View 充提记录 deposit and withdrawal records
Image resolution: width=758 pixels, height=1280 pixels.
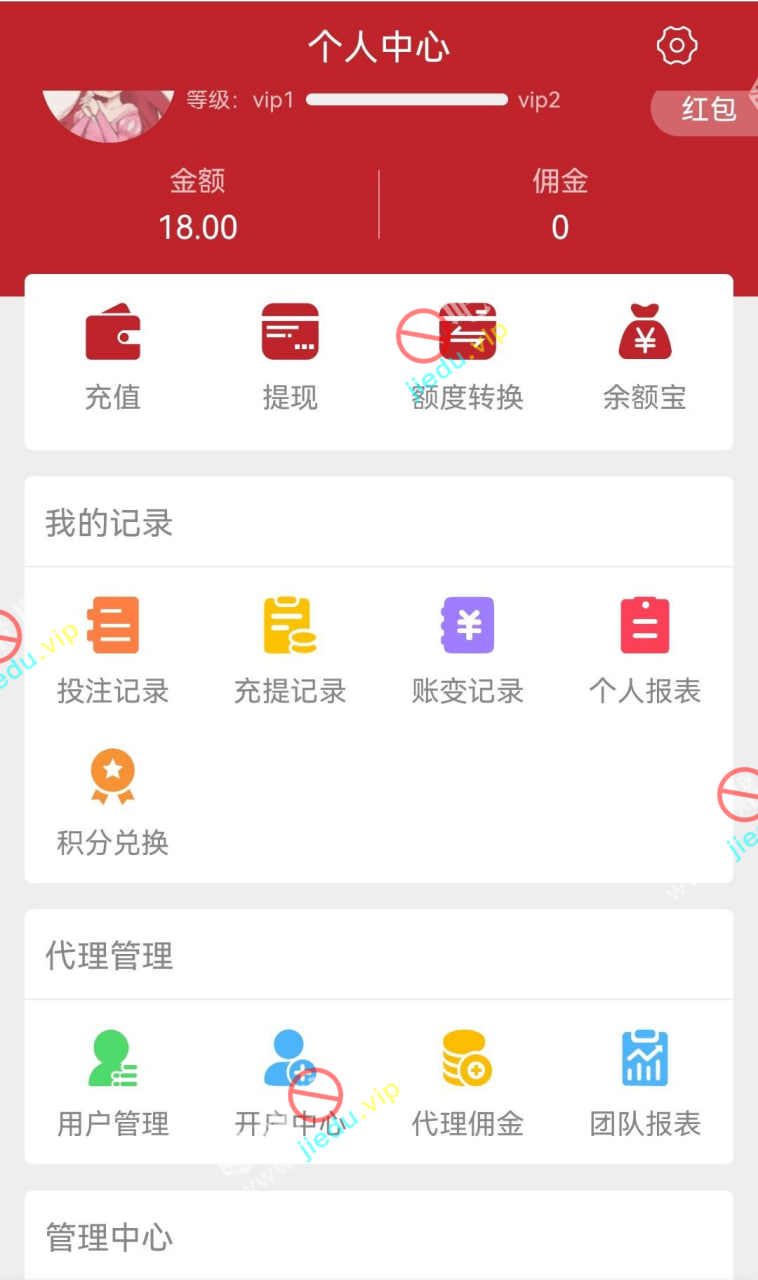tap(290, 650)
